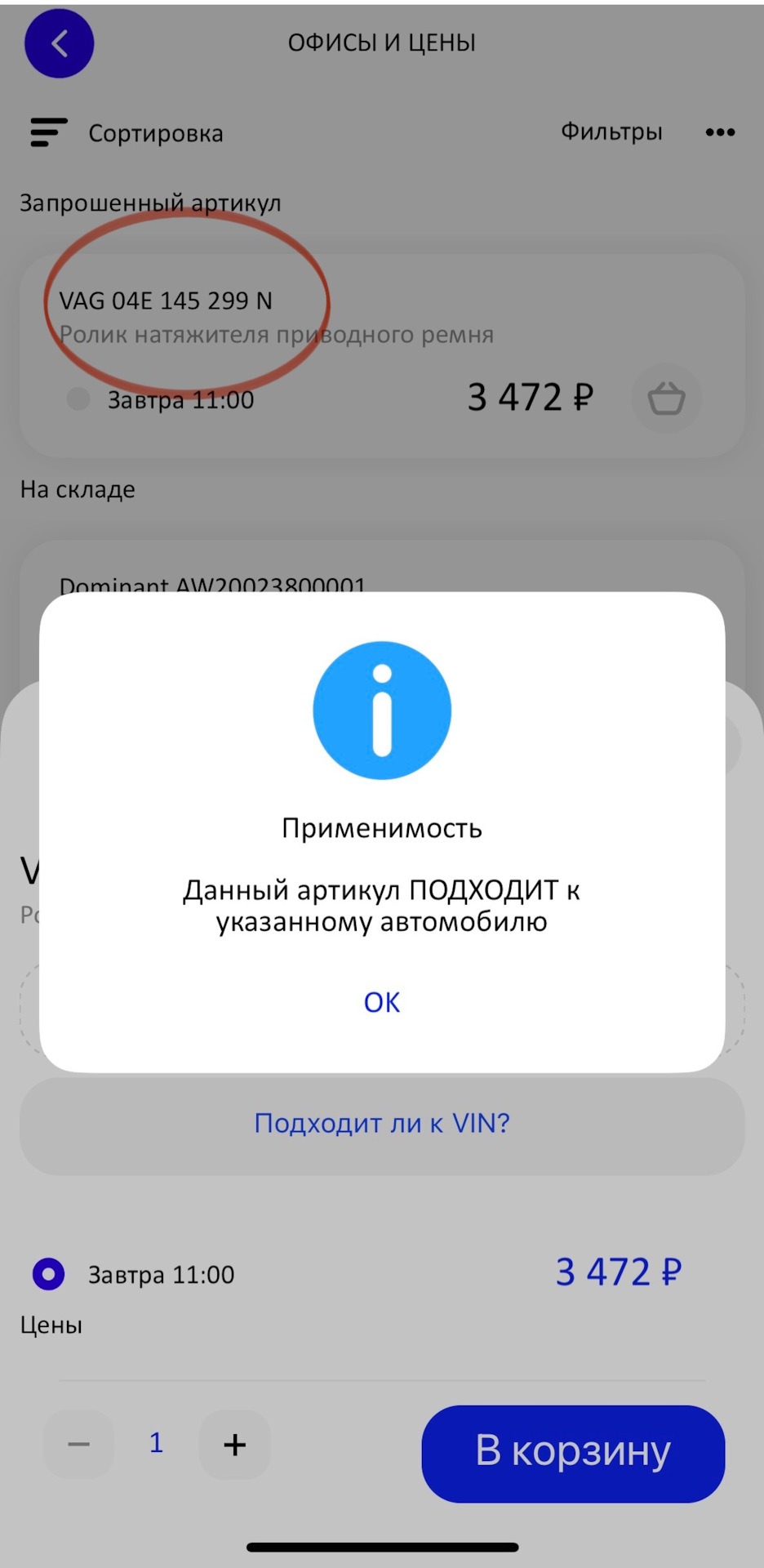764x1568 pixels.
Task: Tap the В корзину button
Action: (x=573, y=1452)
